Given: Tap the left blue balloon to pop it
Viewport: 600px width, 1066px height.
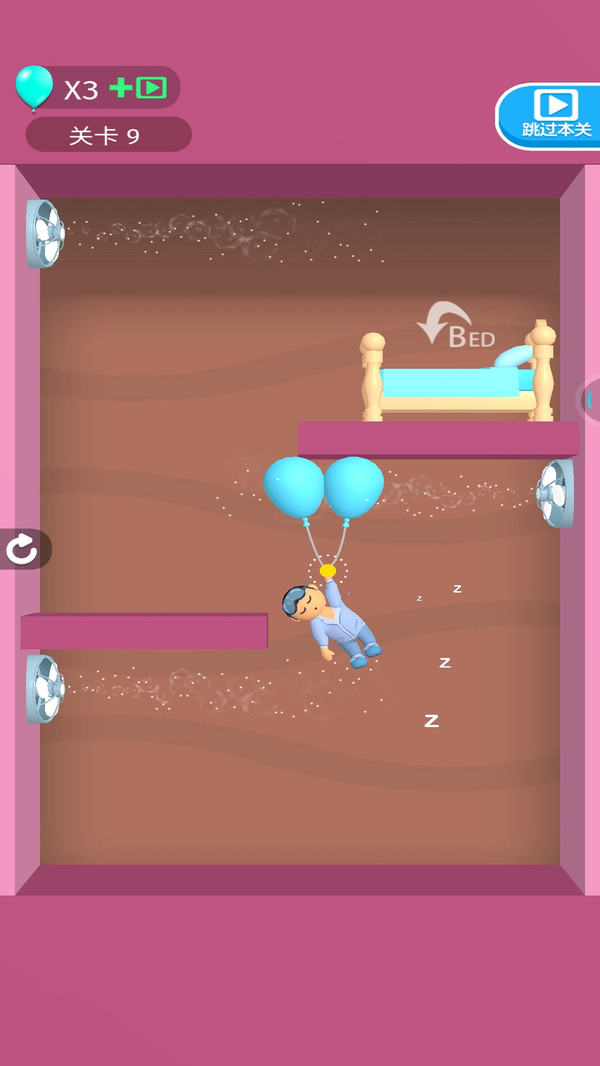Looking at the screenshot, I should pos(294,488).
